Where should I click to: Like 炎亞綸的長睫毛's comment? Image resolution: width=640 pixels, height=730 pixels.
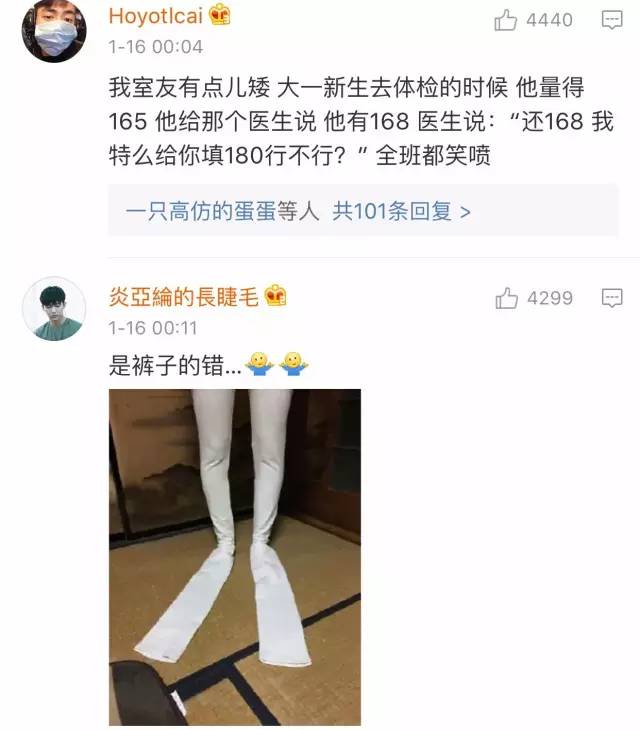(506, 298)
